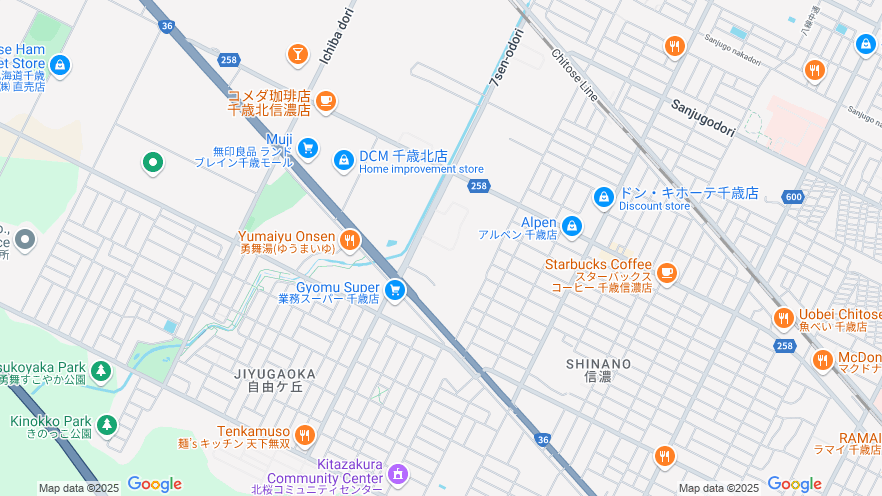Select the Muji shopping marker
The image size is (882, 496).
coord(307,148)
